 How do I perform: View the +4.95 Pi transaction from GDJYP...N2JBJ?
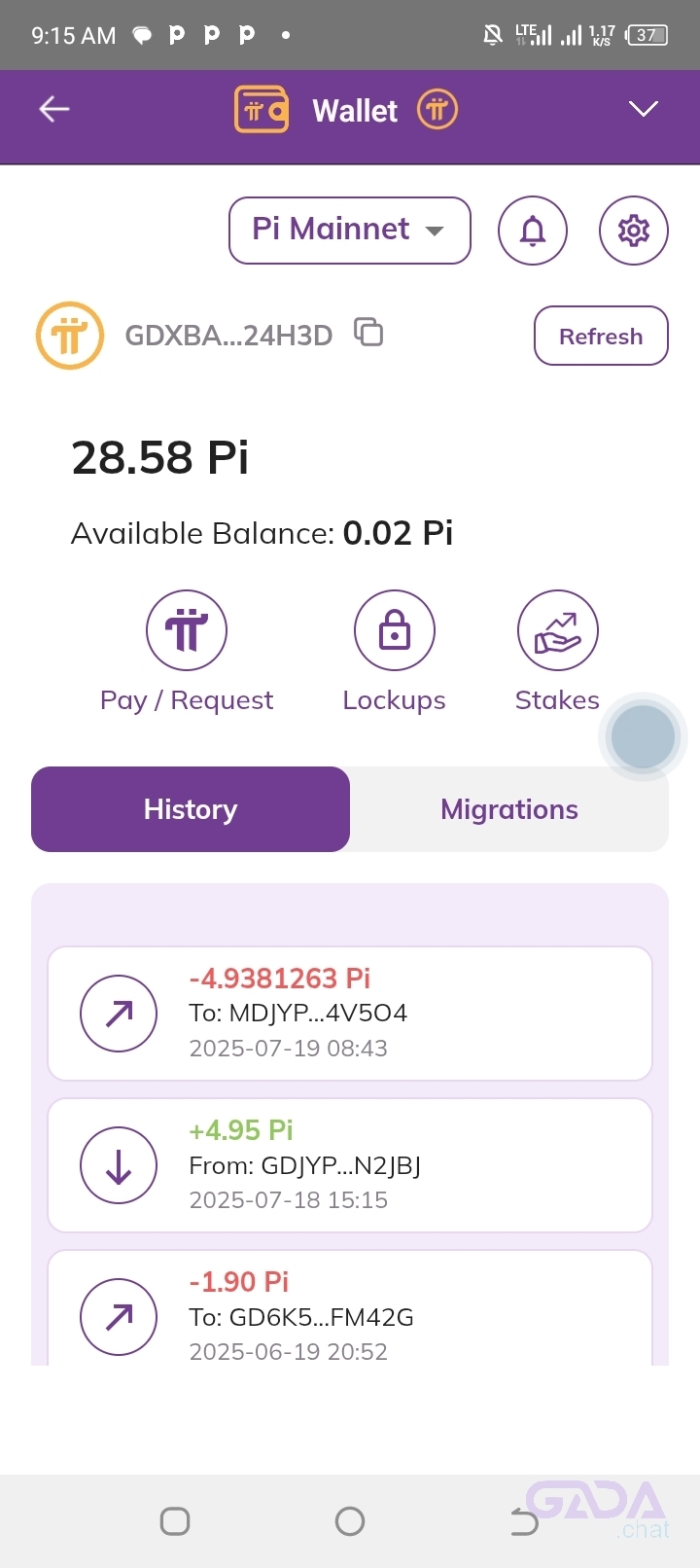click(350, 1165)
